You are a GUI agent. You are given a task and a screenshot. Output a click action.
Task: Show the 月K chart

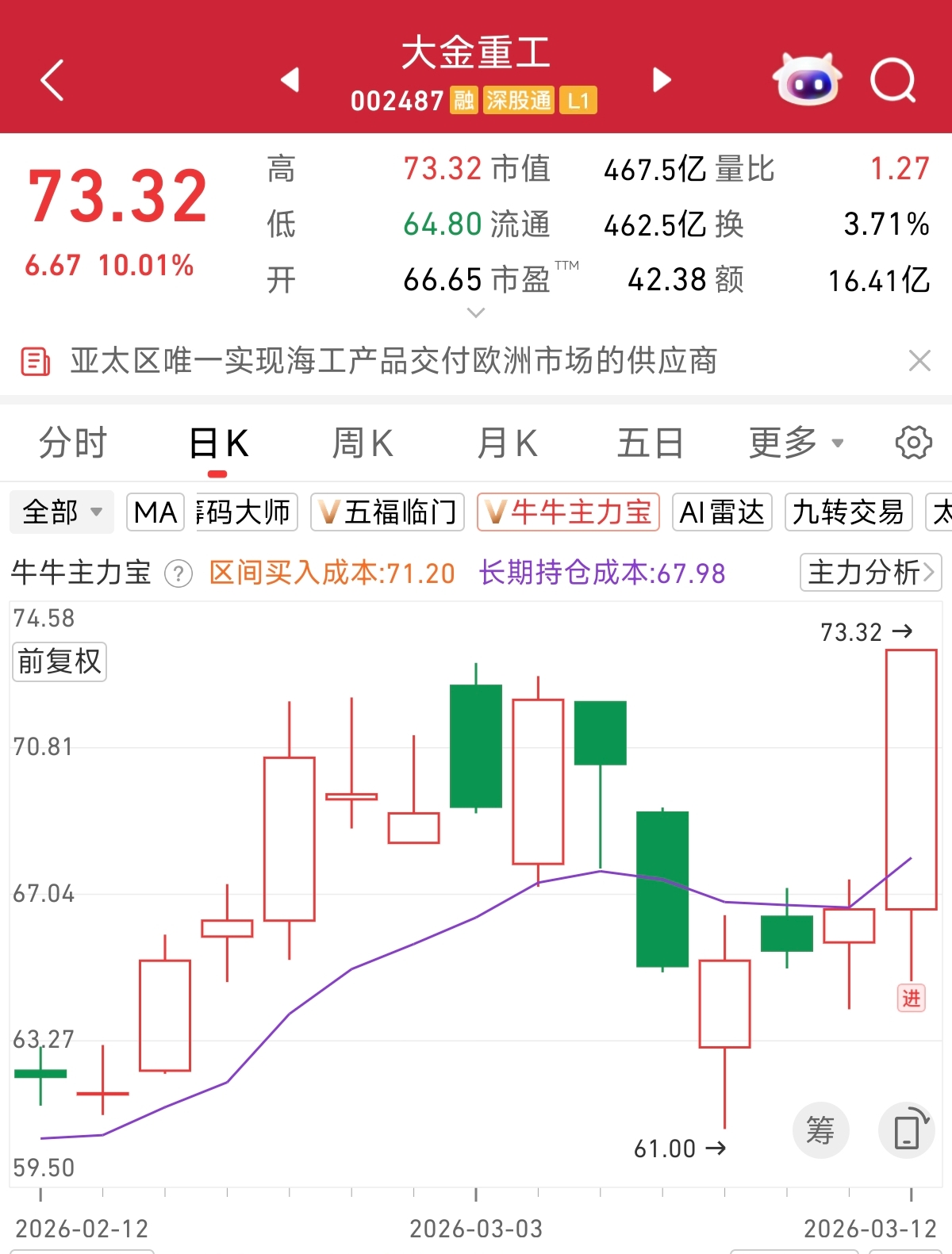click(x=508, y=443)
